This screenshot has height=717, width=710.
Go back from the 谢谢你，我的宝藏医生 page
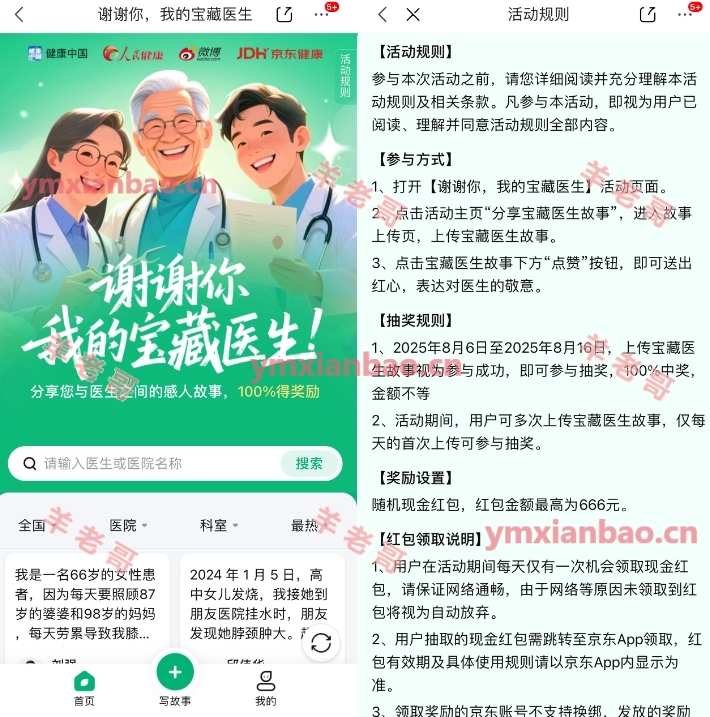[x=19, y=15]
